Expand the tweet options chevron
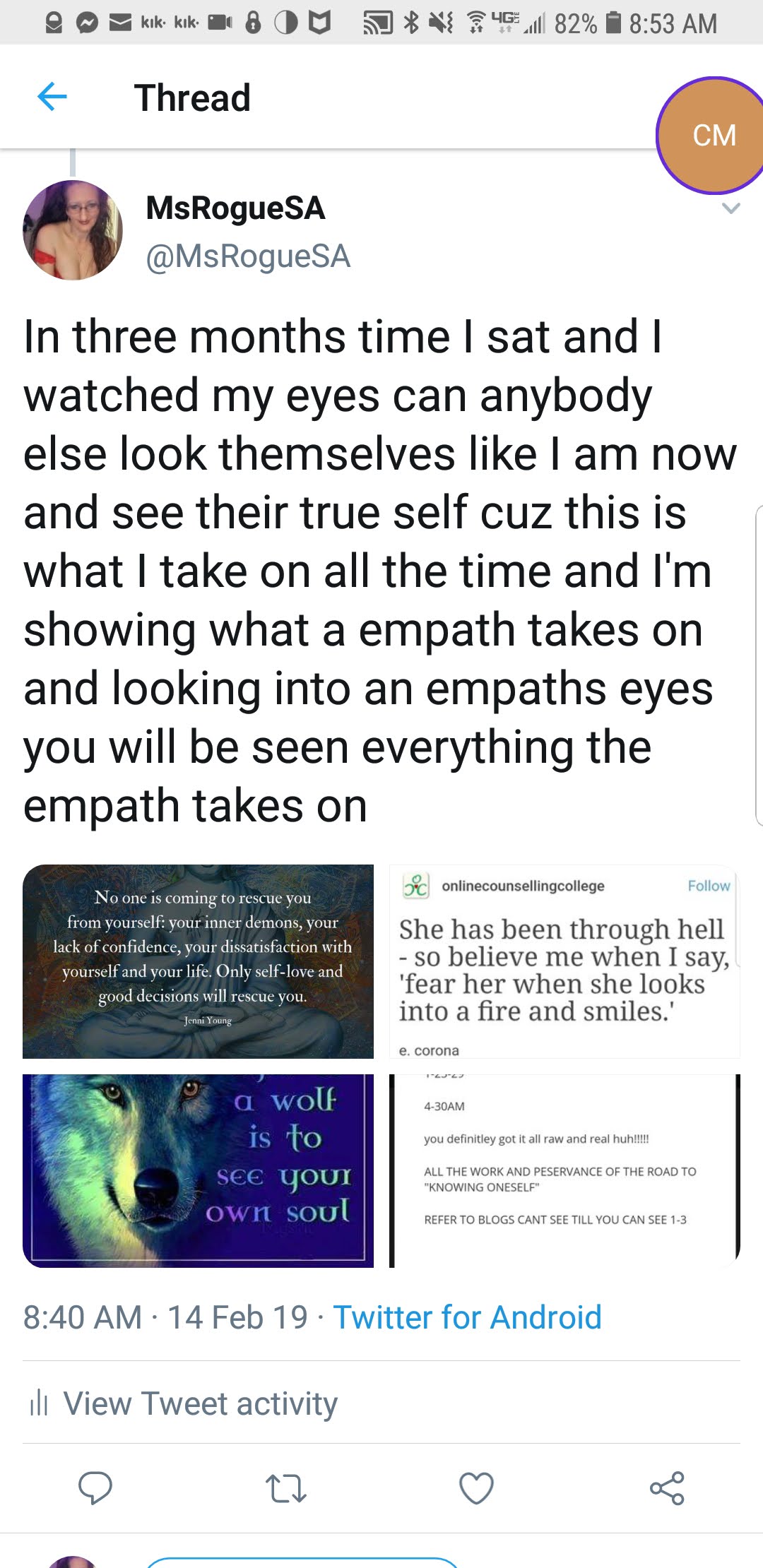 [x=731, y=208]
